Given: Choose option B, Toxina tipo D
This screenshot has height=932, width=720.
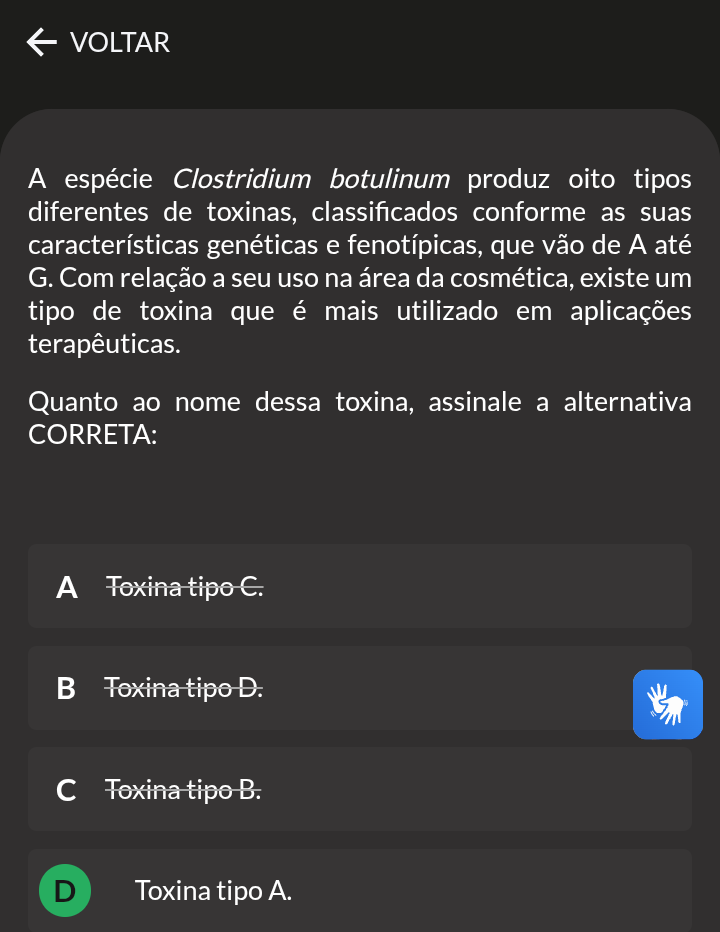Looking at the screenshot, I should tap(360, 688).
